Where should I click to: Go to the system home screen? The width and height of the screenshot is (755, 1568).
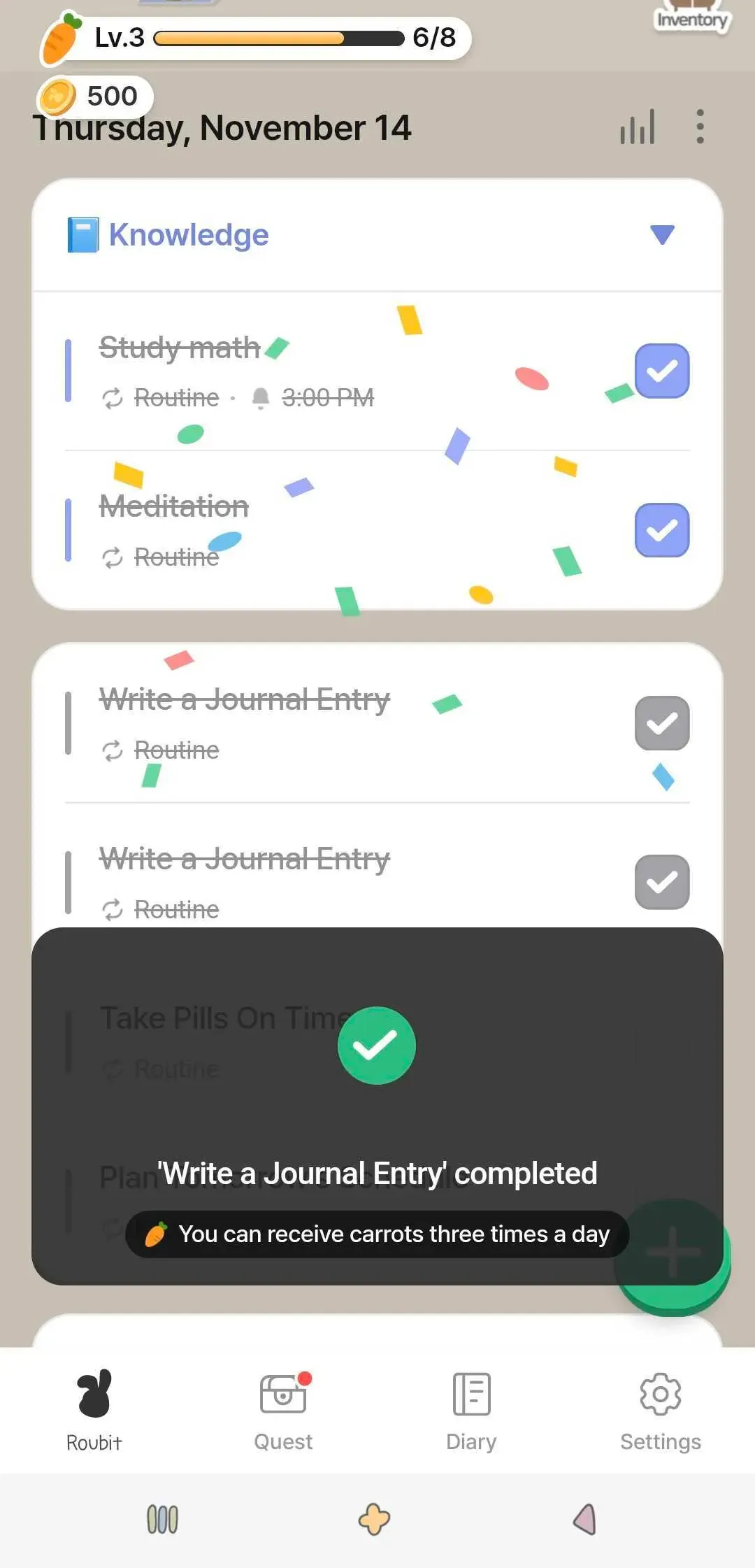click(374, 1519)
